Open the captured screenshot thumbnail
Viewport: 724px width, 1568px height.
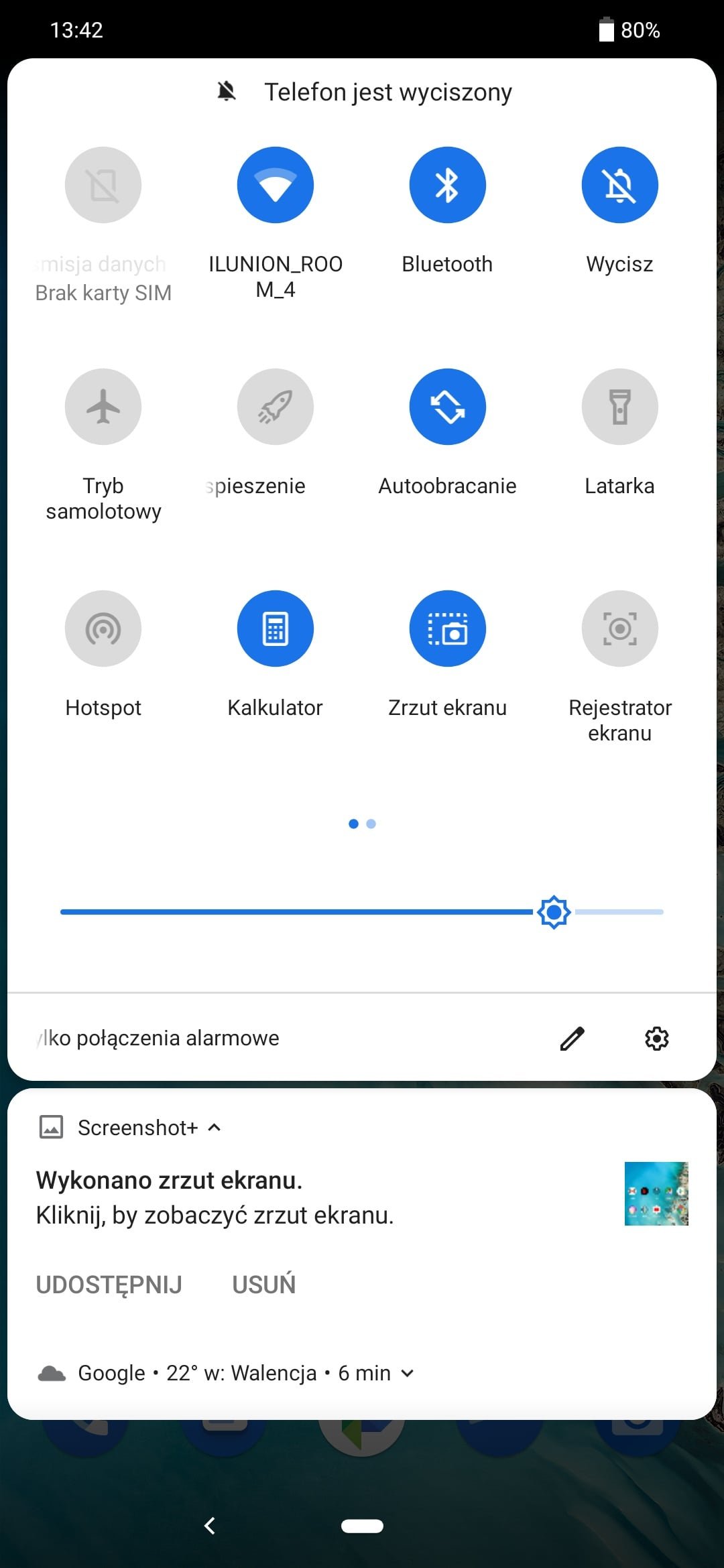click(656, 1193)
